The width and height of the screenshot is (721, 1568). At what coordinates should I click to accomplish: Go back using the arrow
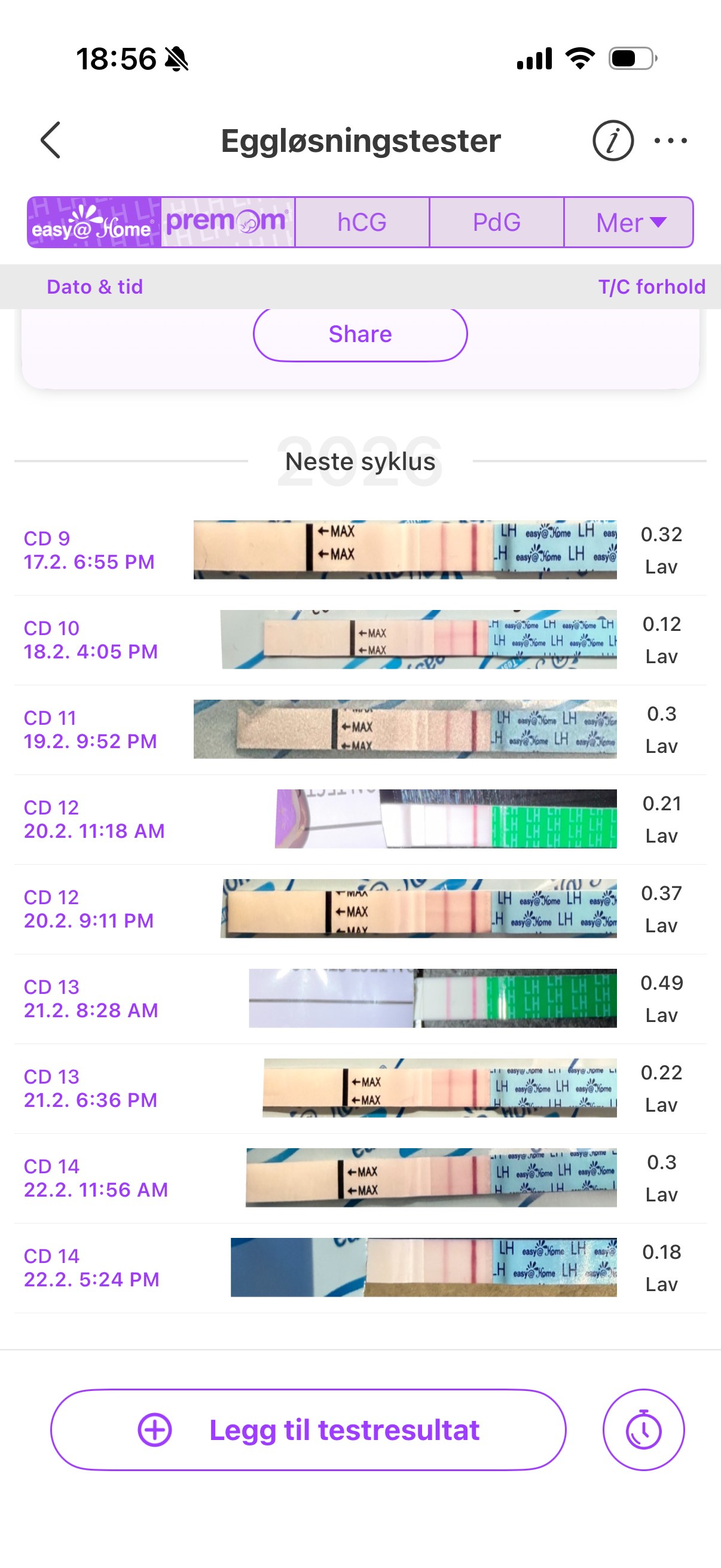coord(51,140)
